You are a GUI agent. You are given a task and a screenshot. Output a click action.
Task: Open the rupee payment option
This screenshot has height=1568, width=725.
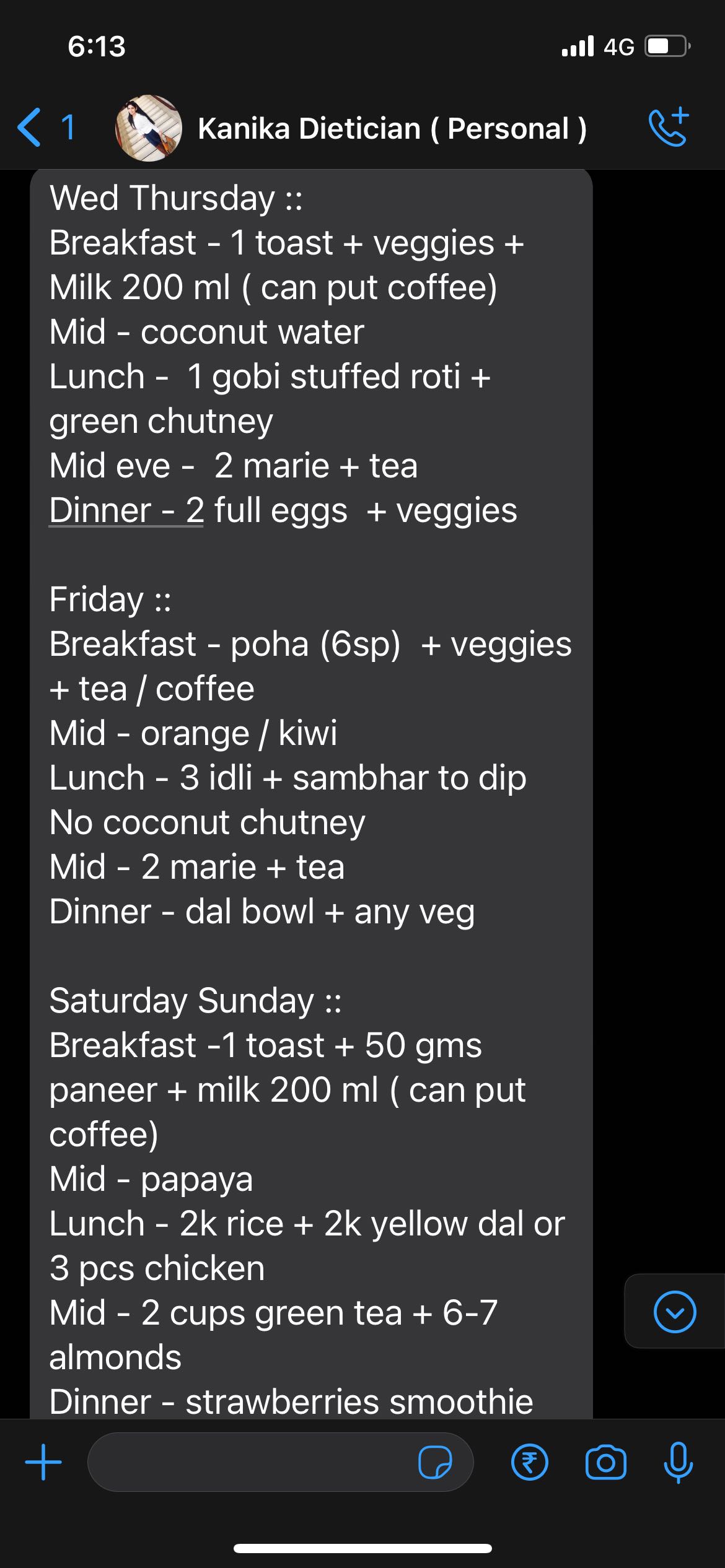tap(530, 1462)
